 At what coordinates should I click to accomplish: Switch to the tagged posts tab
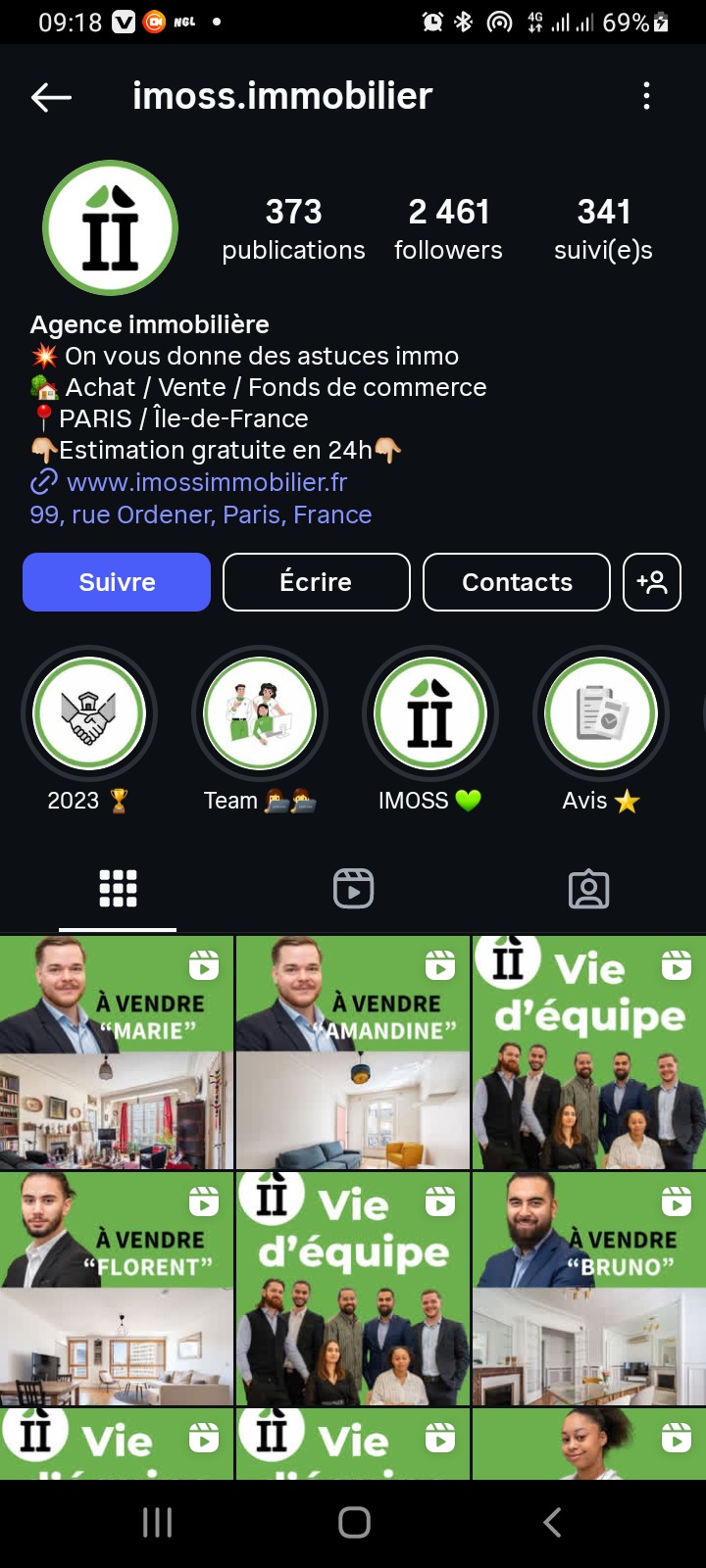coord(588,889)
